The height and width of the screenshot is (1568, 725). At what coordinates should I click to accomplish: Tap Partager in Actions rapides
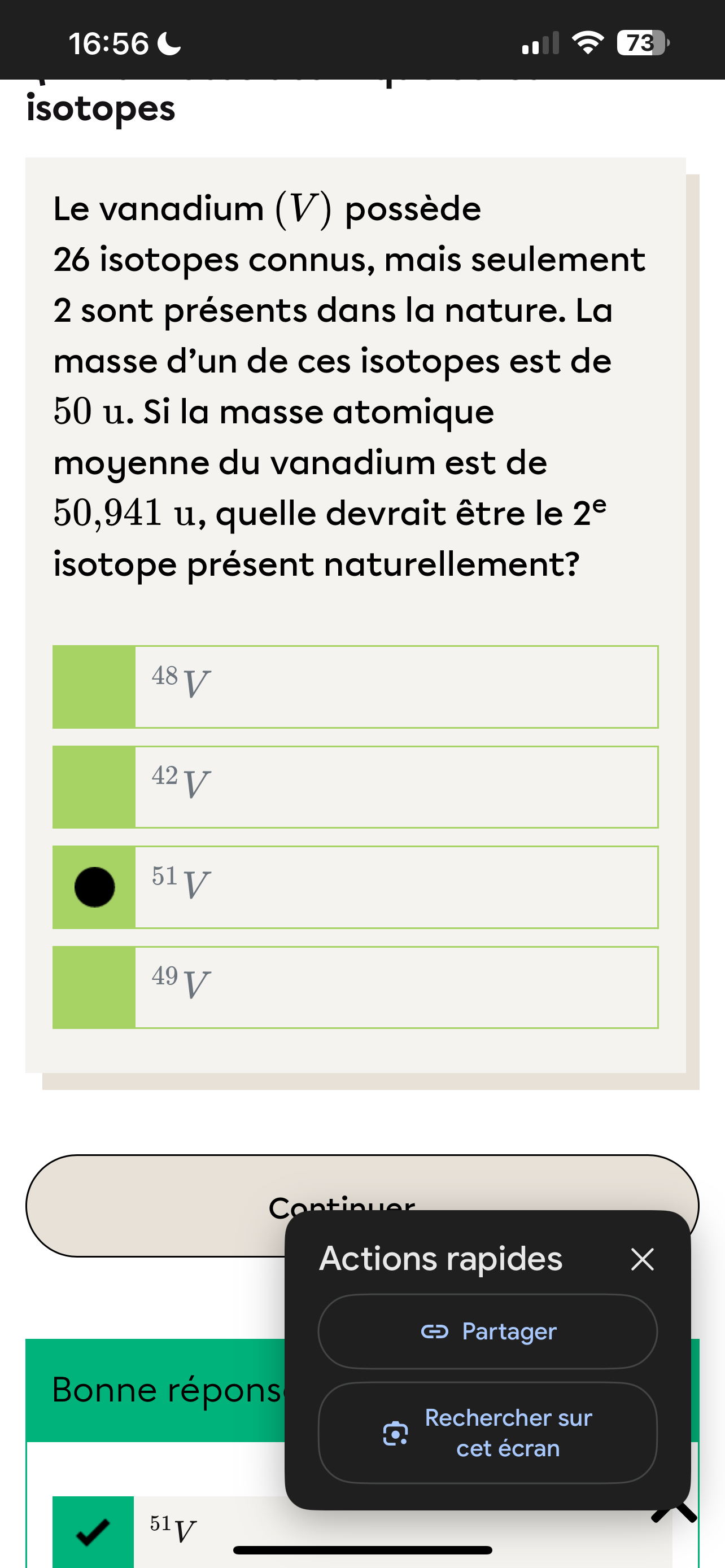click(488, 1331)
